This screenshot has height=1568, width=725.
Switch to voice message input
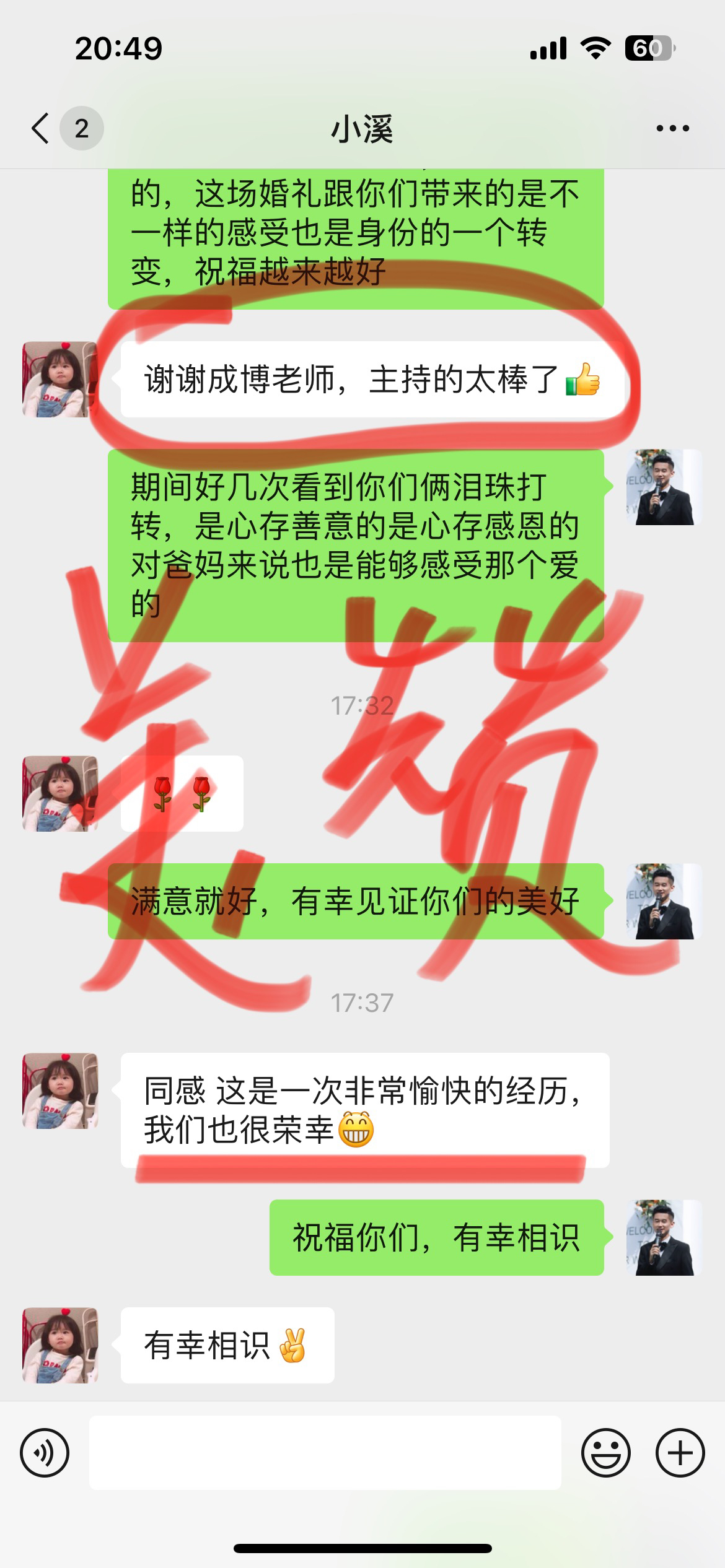[x=45, y=1452]
